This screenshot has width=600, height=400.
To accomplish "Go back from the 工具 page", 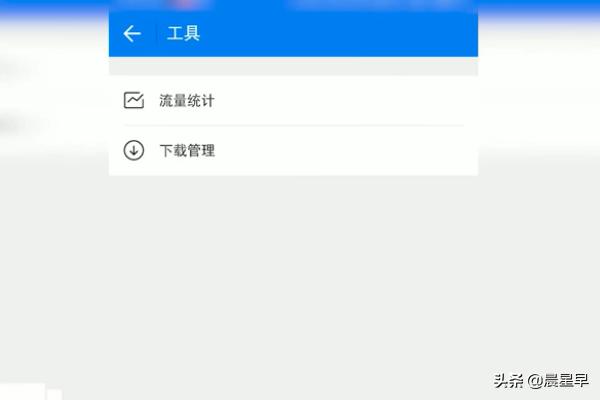I will click(x=132, y=34).
